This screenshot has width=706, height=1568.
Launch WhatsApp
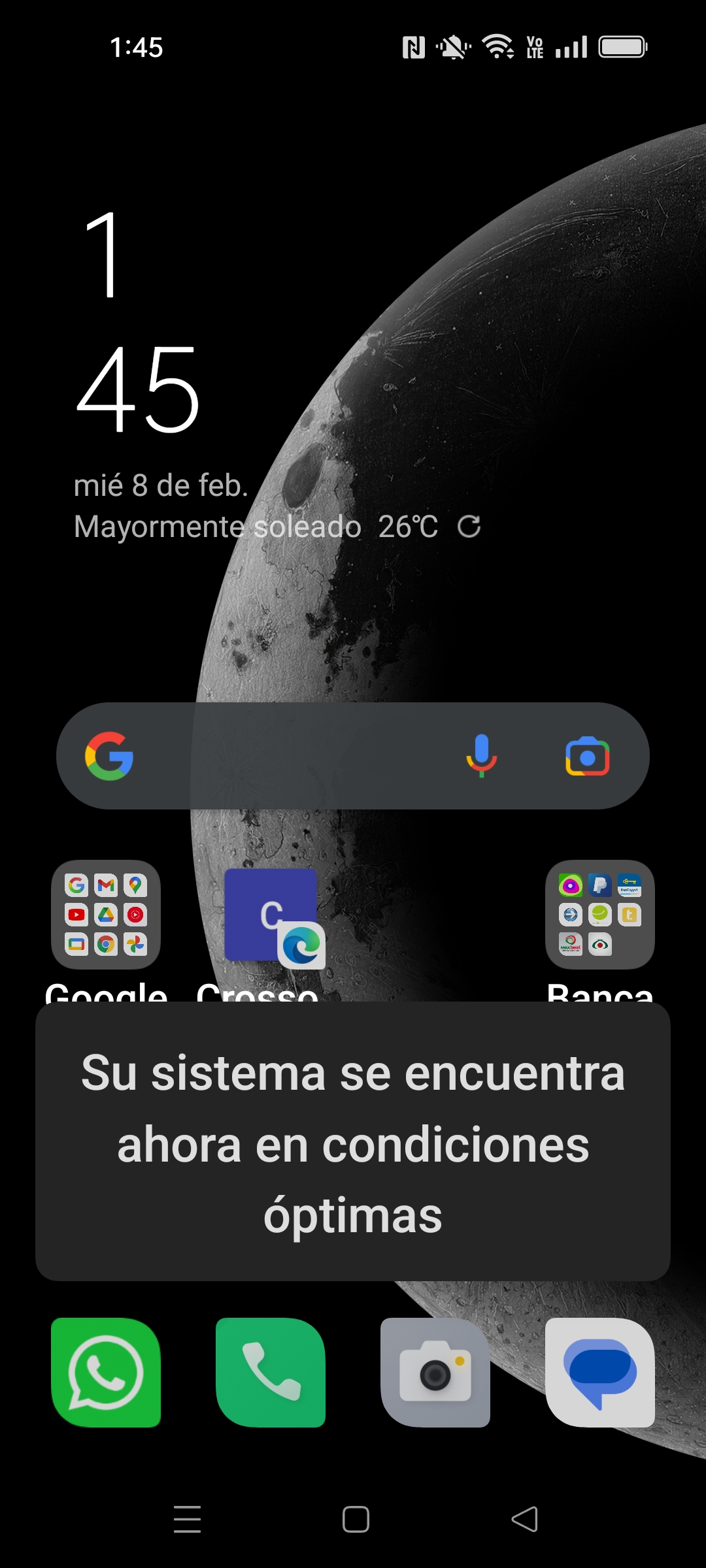pyautogui.click(x=106, y=1372)
